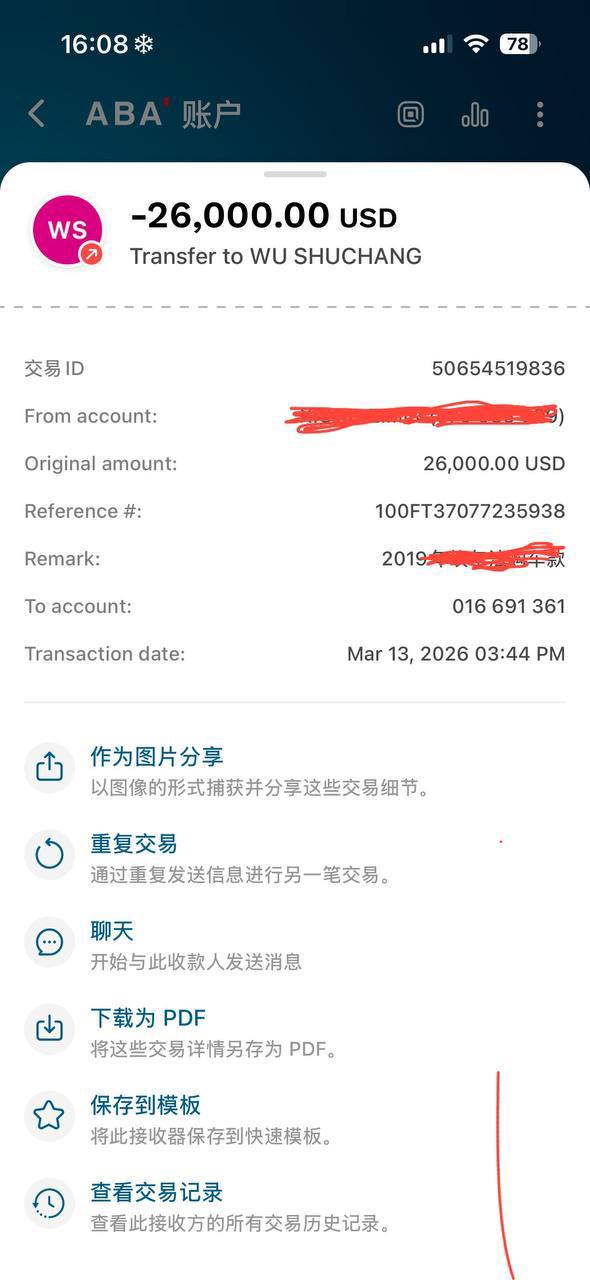View transaction history (查看交易记录)
The width and height of the screenshot is (590, 1280).
point(295,1204)
